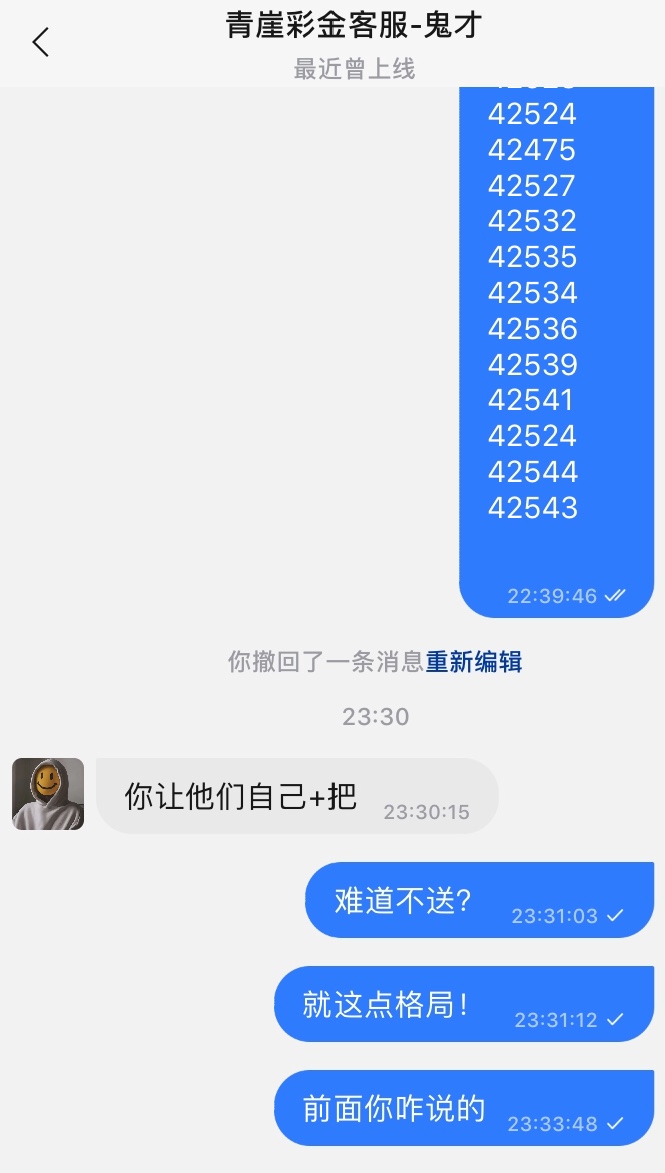Image resolution: width=665 pixels, height=1173 pixels.
Task: Go back using the top-left arrow
Action: 40,42
